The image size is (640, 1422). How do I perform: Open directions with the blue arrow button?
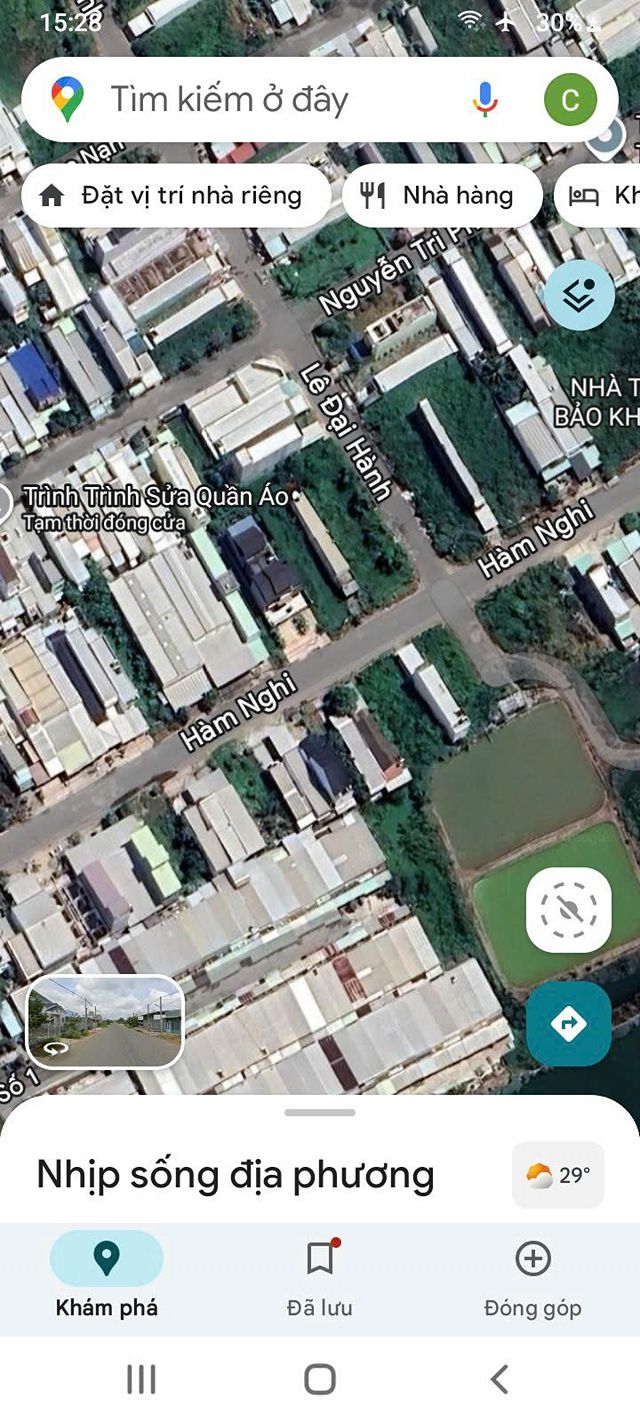568,1024
